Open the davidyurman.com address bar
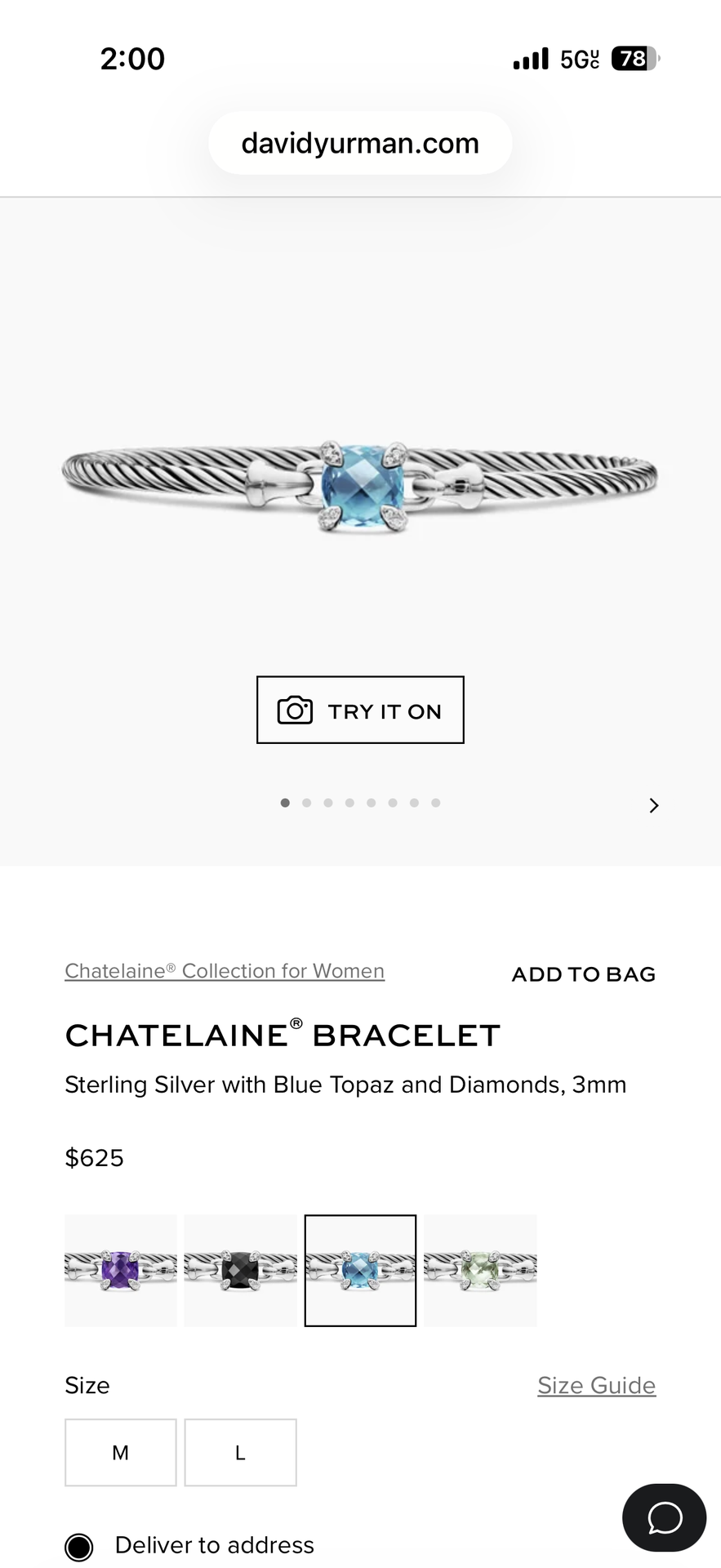721x1568 pixels. (360, 143)
